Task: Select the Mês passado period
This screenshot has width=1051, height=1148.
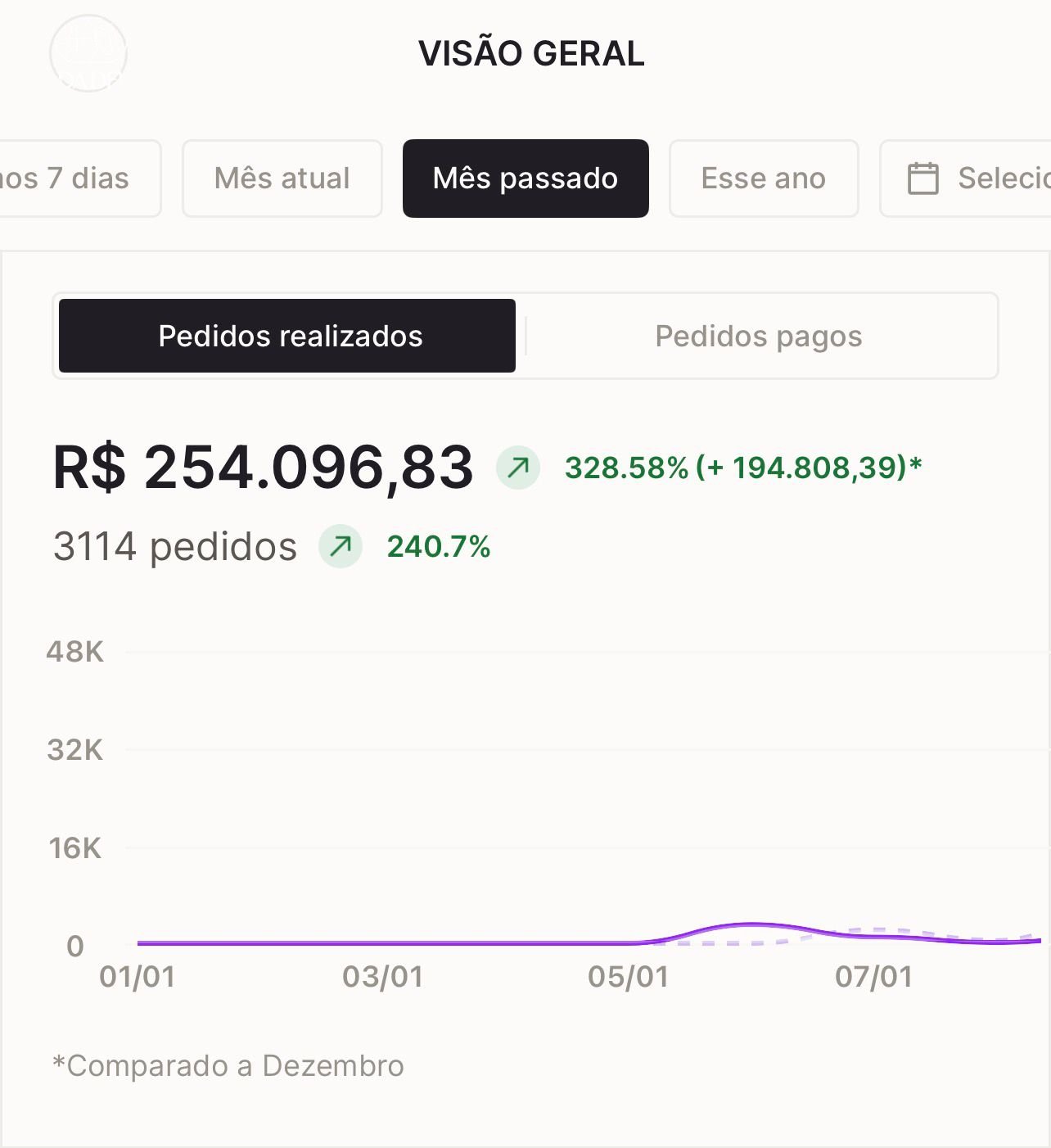Action: point(525,179)
